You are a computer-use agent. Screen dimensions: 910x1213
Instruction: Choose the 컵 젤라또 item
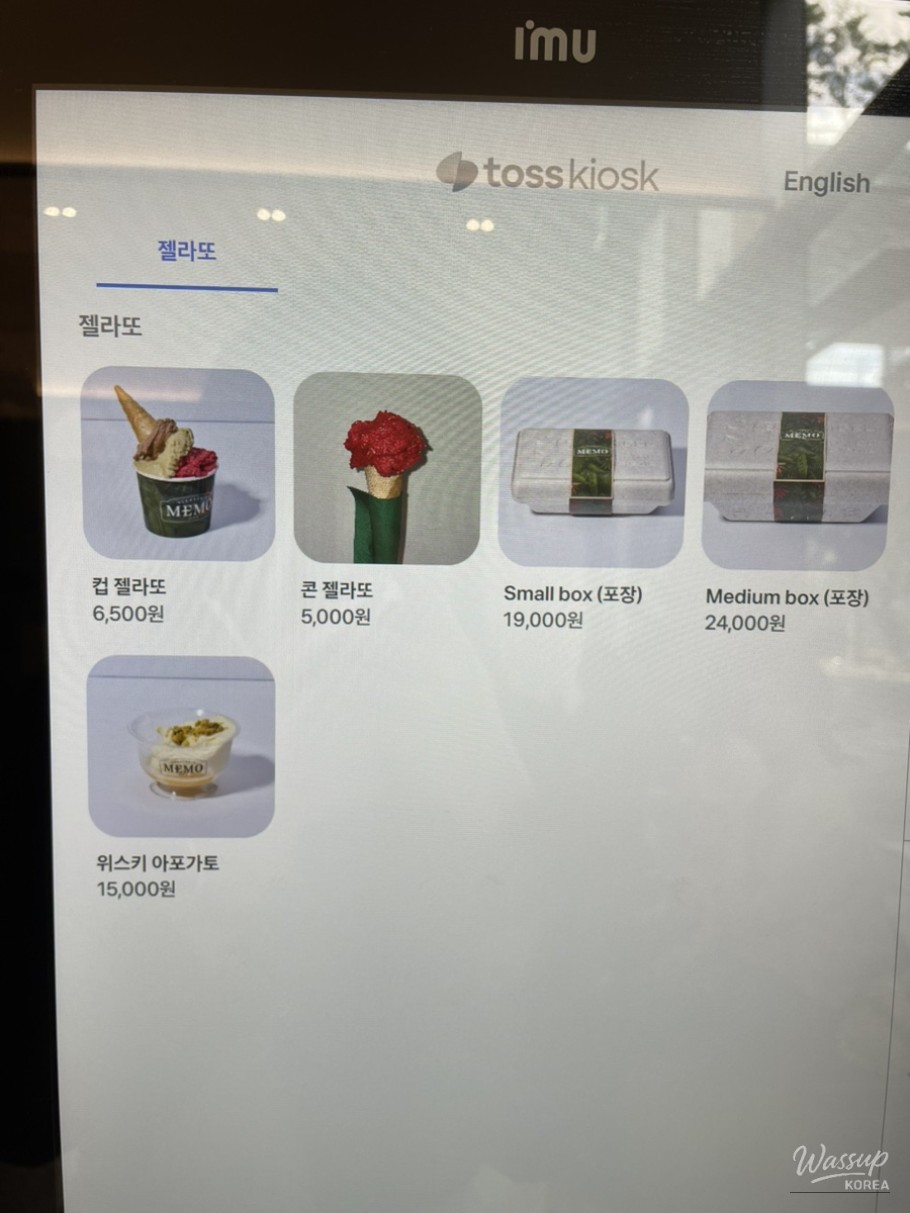178,464
